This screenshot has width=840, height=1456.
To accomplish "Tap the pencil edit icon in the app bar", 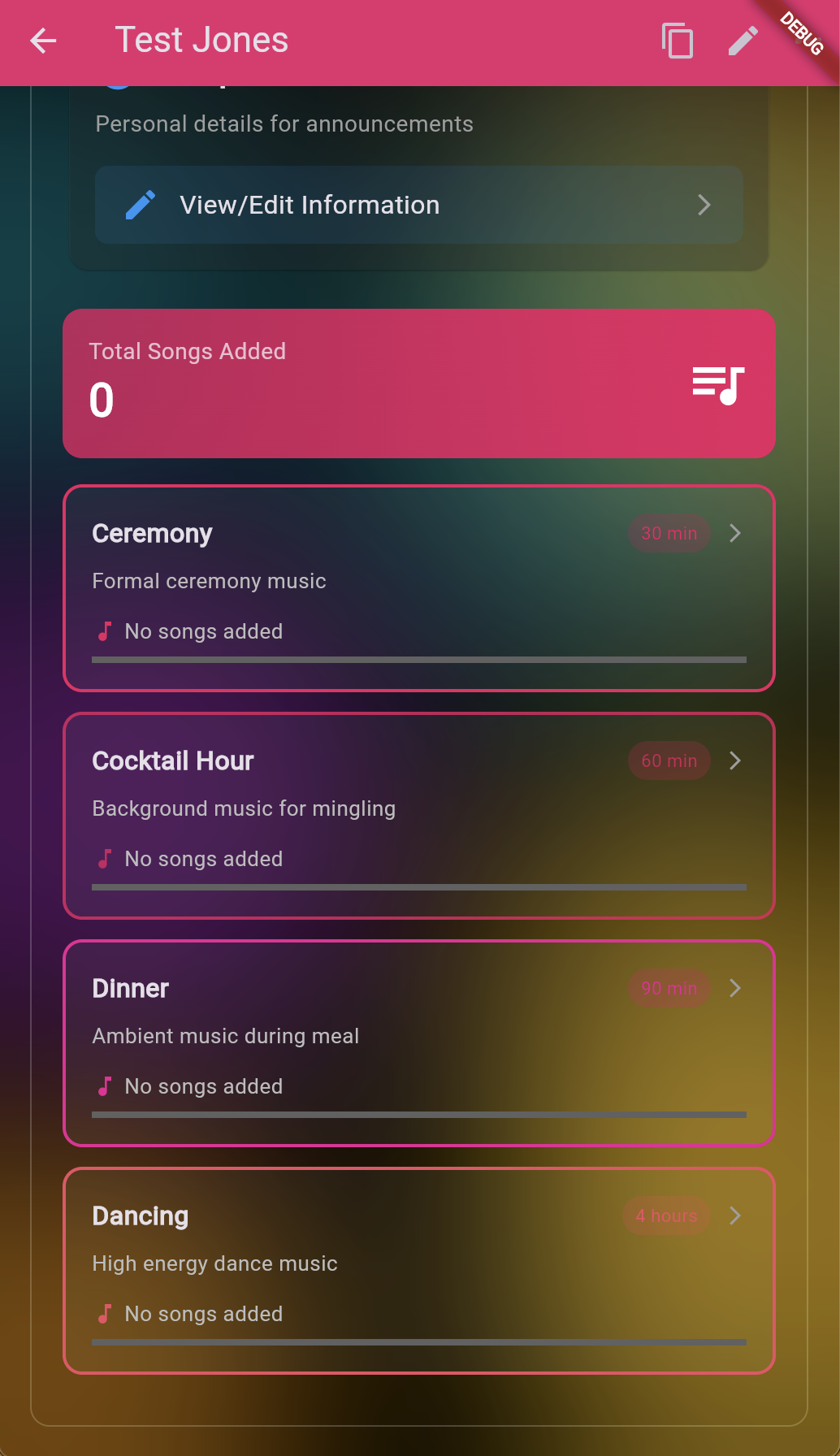I will point(743,41).
